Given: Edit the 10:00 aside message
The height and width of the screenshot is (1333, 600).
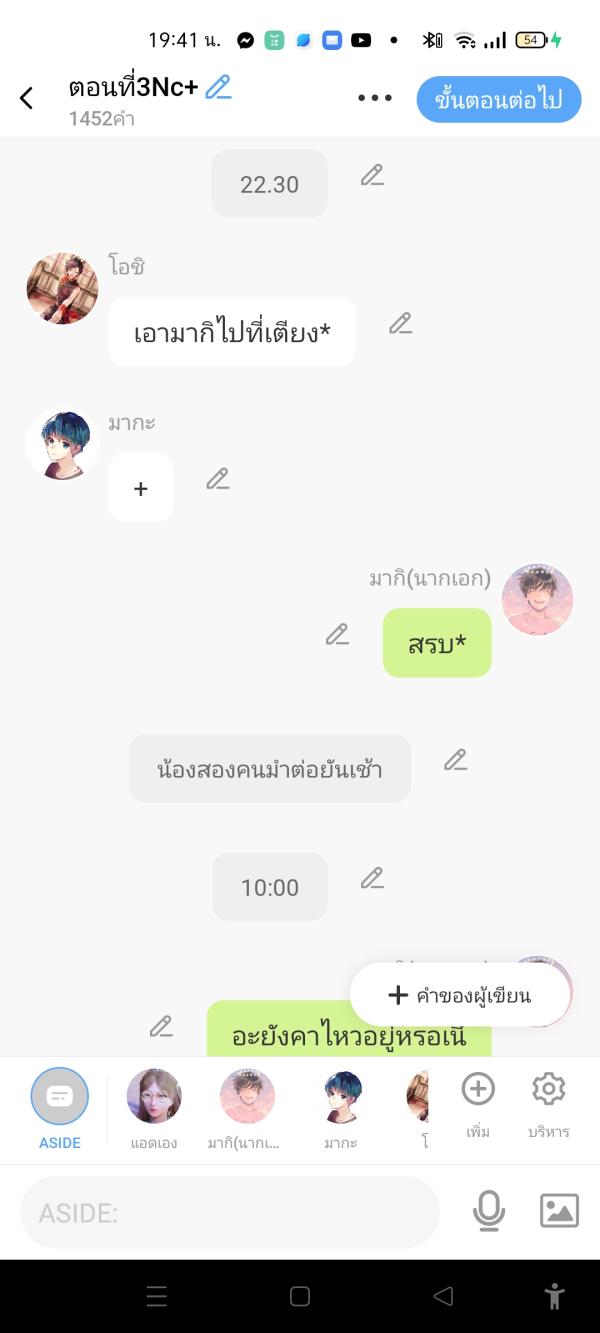Looking at the screenshot, I should (x=372, y=879).
